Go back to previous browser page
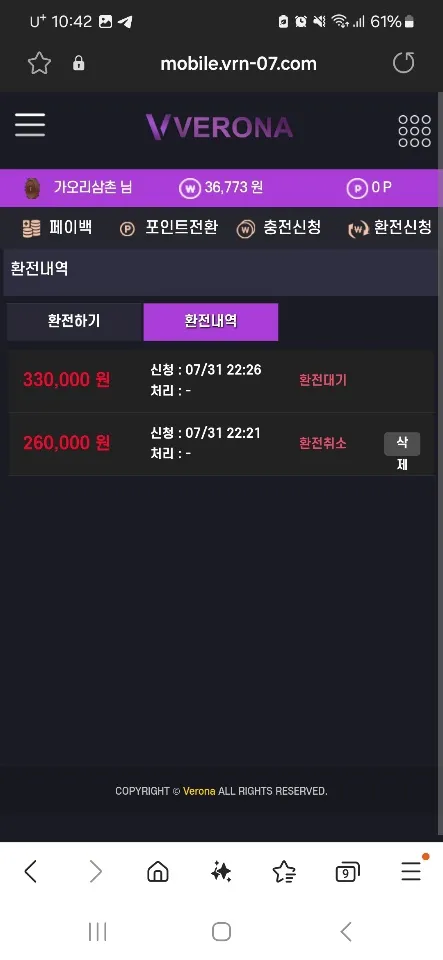The width and height of the screenshot is (443, 960). (x=31, y=871)
